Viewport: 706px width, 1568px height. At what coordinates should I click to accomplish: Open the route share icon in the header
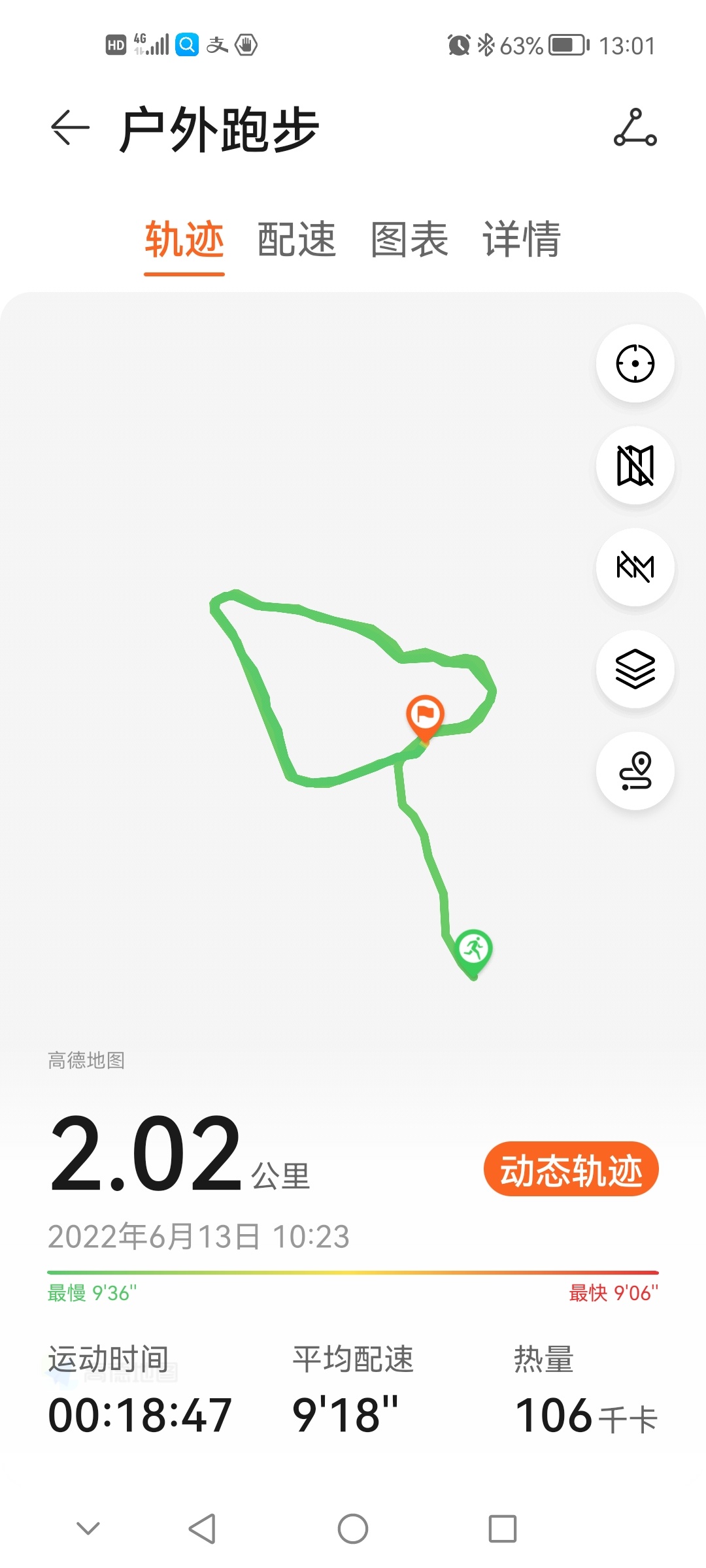point(635,127)
